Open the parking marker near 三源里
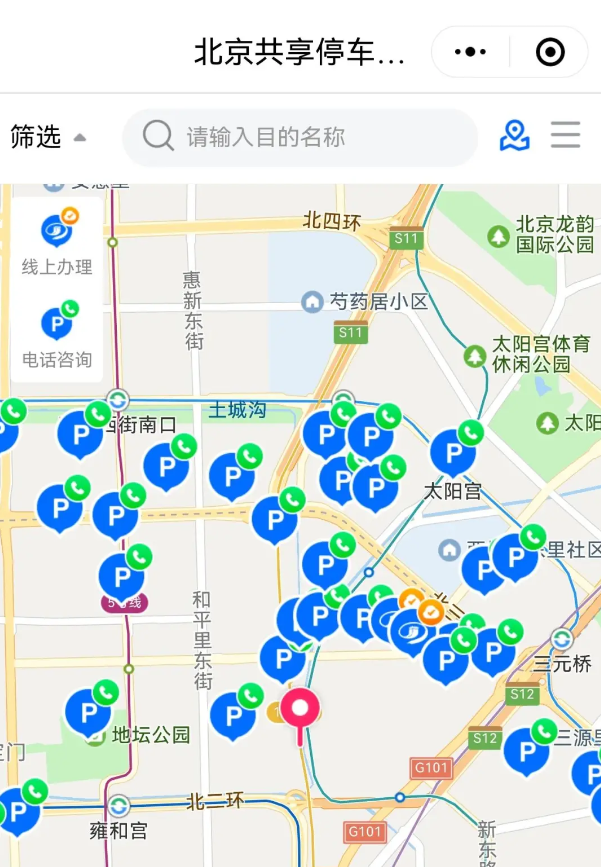Screen dimensions: 601x867 tap(526, 751)
